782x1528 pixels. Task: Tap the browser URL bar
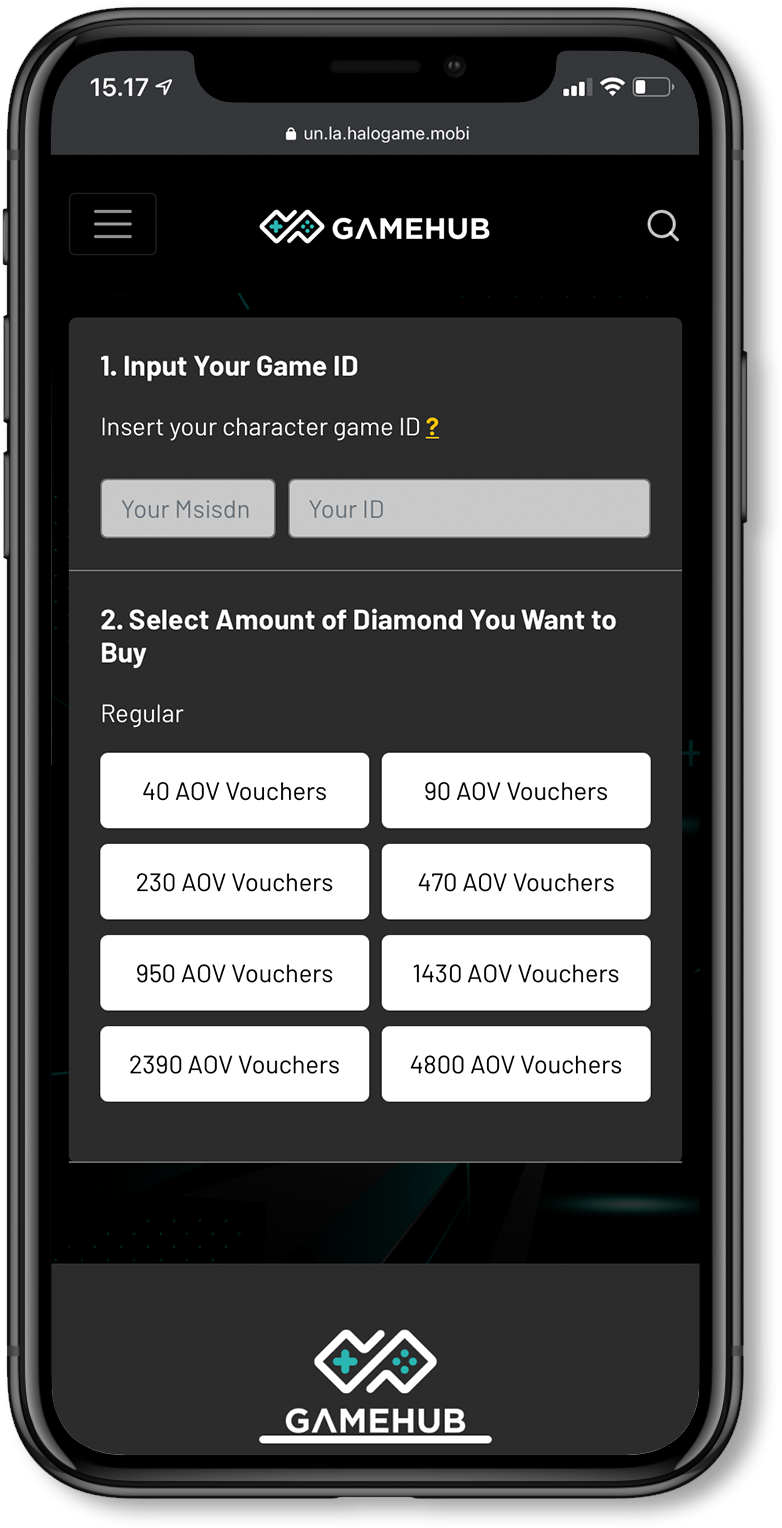coord(376,133)
